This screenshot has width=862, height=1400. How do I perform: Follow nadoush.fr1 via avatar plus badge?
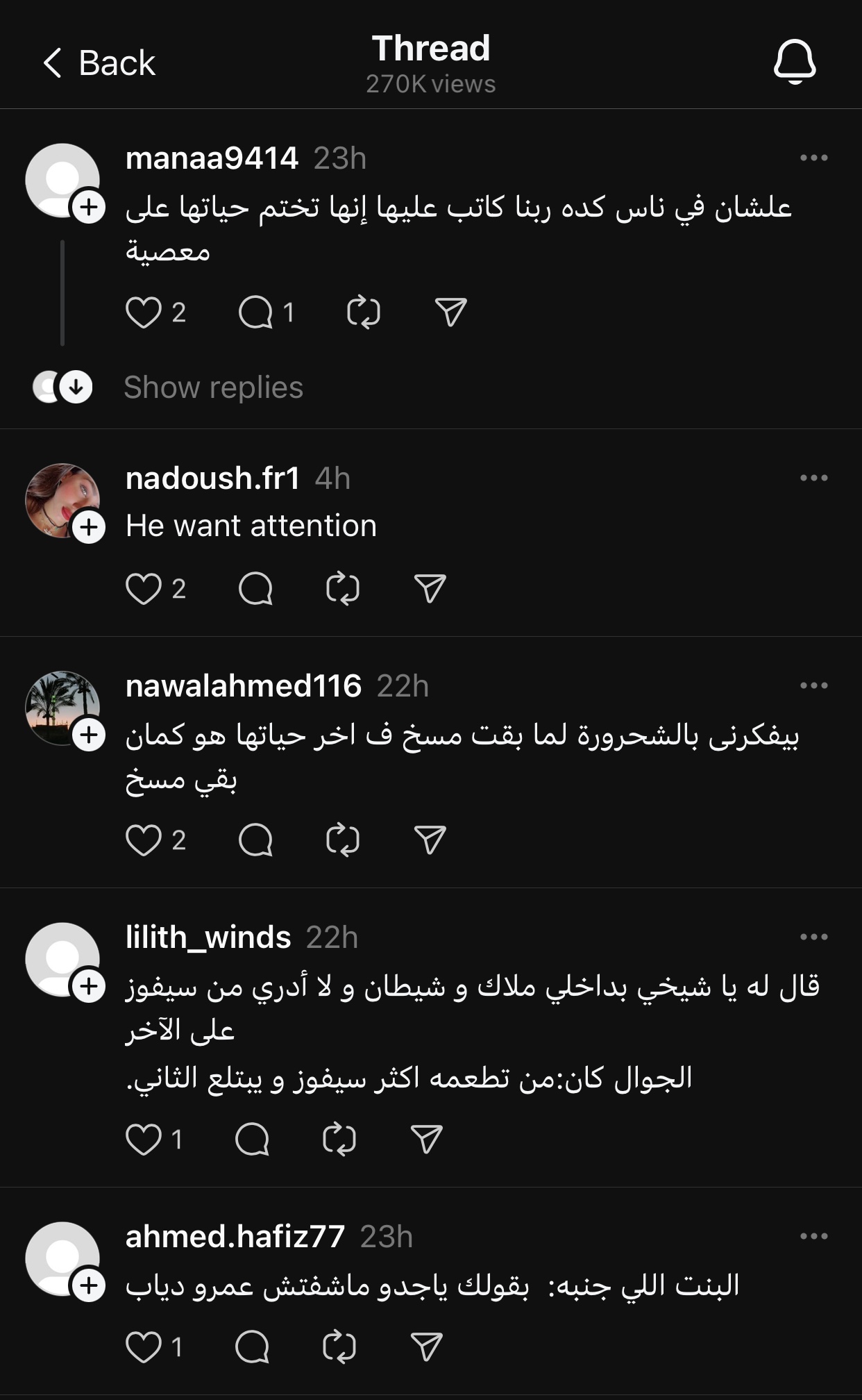click(x=89, y=528)
